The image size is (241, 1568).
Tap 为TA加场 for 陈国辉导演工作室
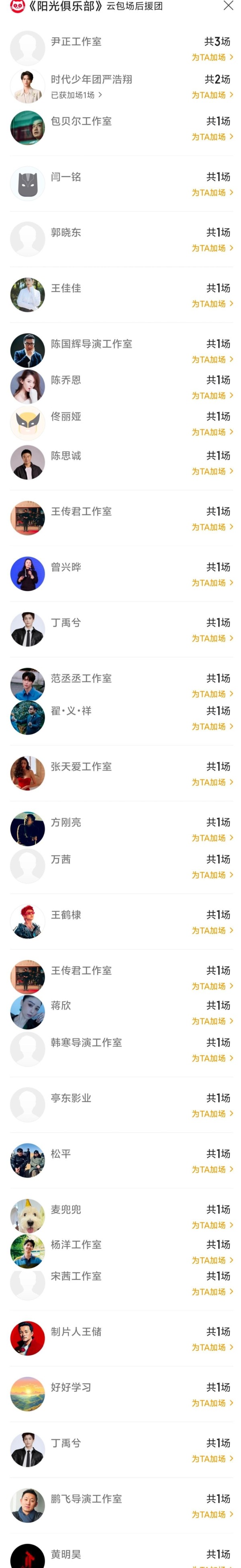click(x=212, y=360)
